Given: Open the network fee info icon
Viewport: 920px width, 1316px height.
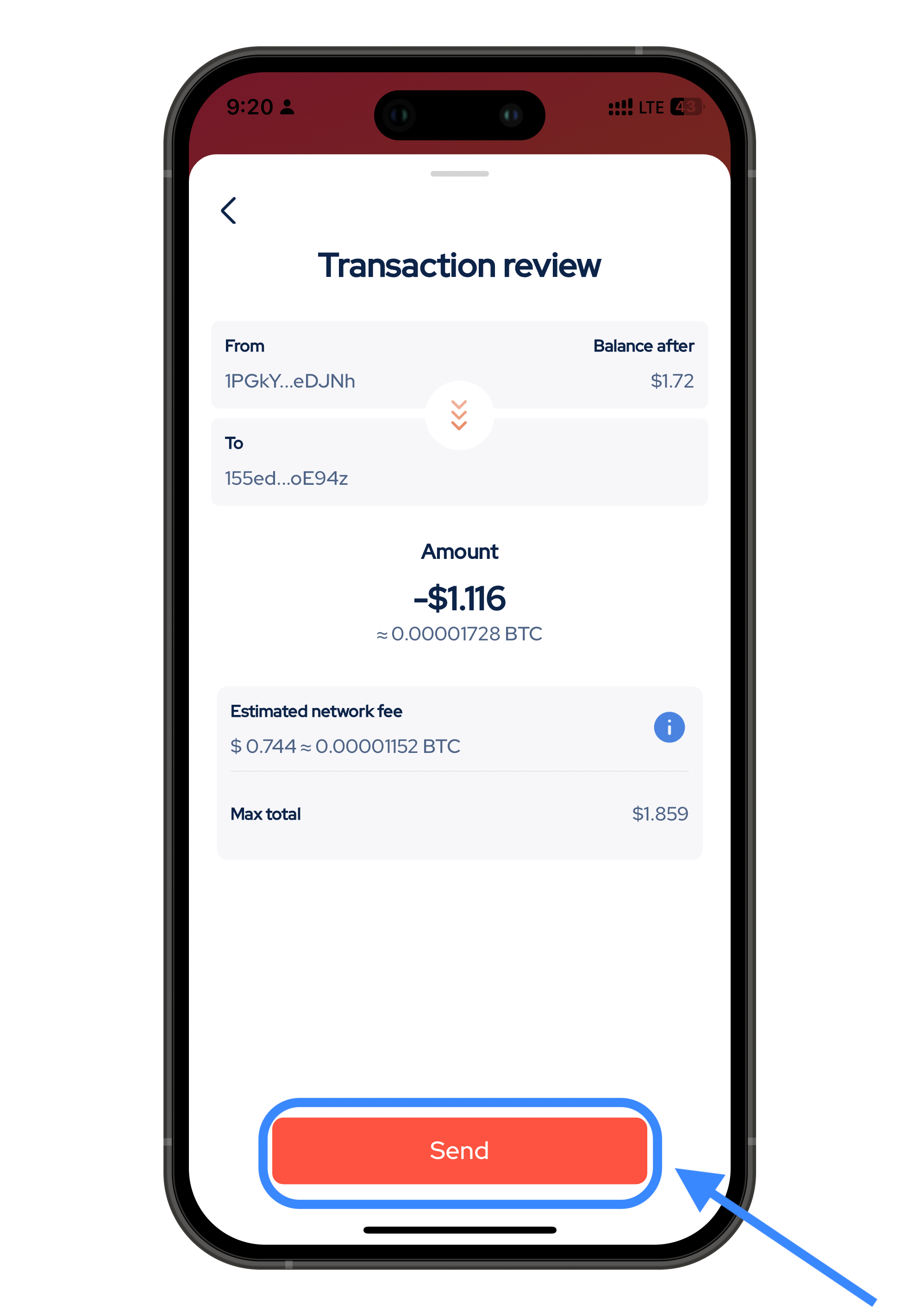Looking at the screenshot, I should (x=669, y=727).
